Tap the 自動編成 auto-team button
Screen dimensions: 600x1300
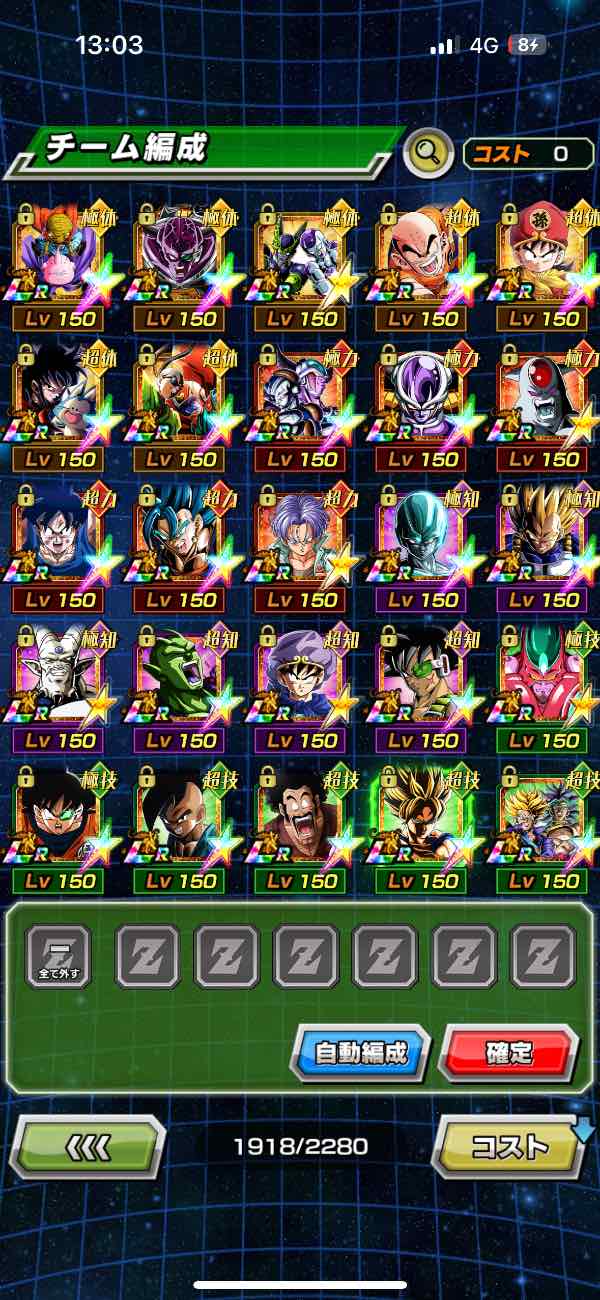click(361, 1053)
